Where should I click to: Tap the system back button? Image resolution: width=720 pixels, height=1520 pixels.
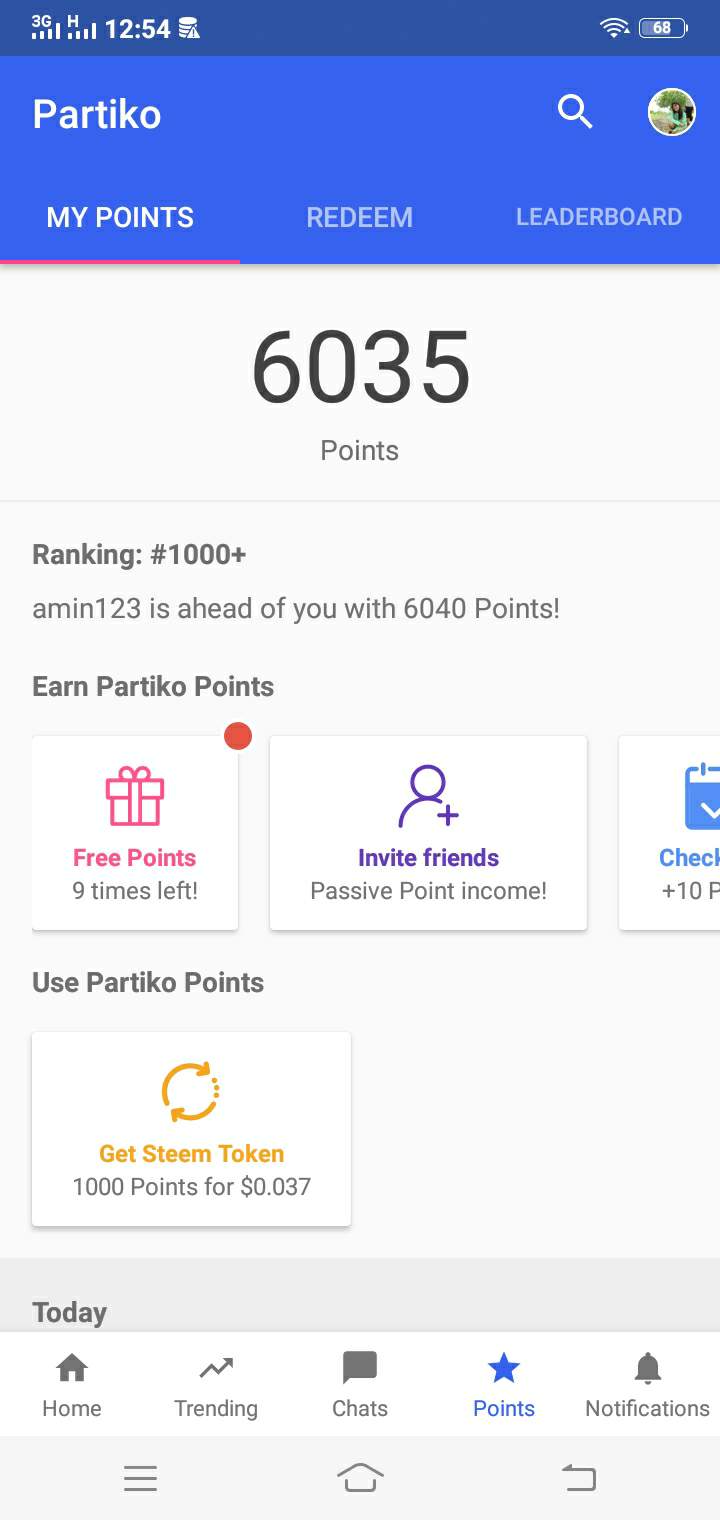pyautogui.click(x=579, y=1477)
